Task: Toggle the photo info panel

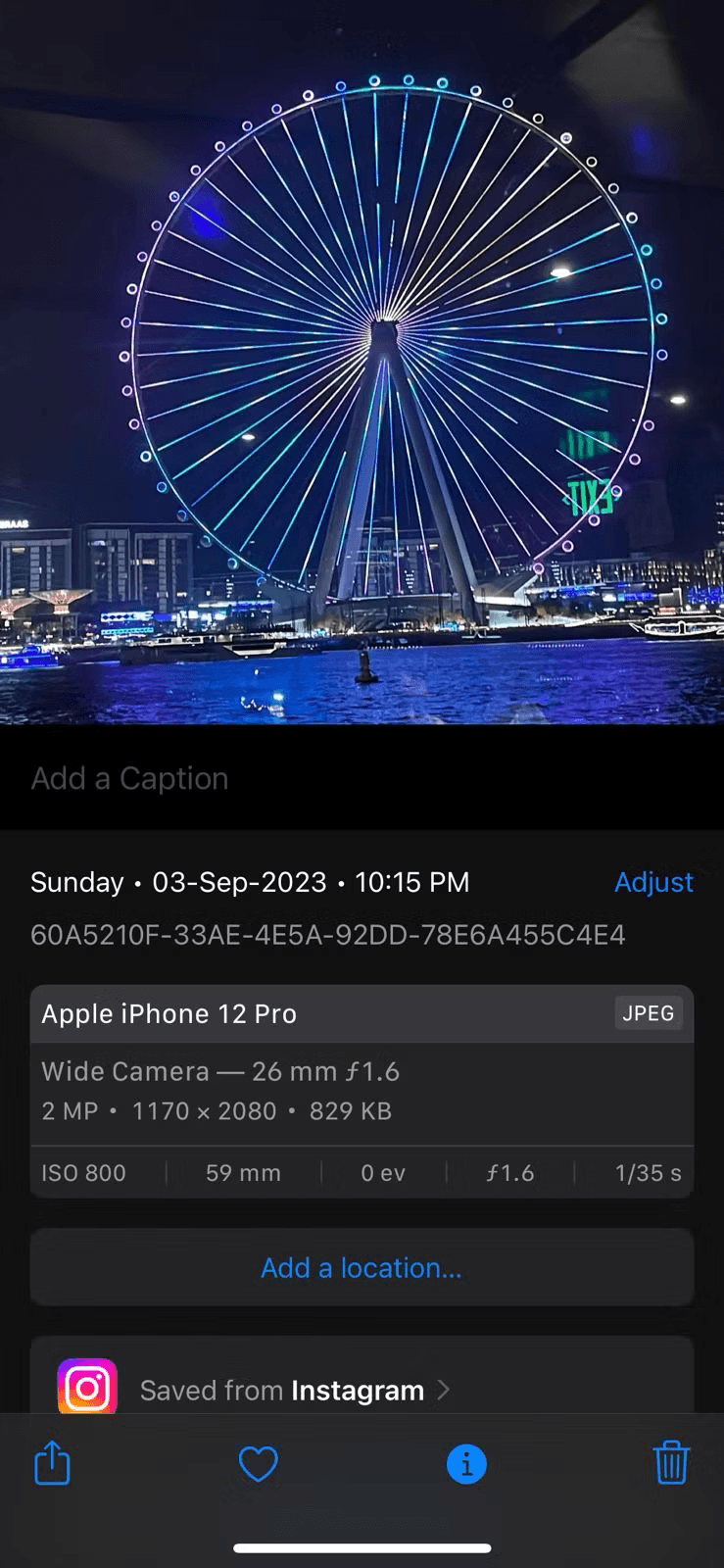Action: click(466, 1464)
